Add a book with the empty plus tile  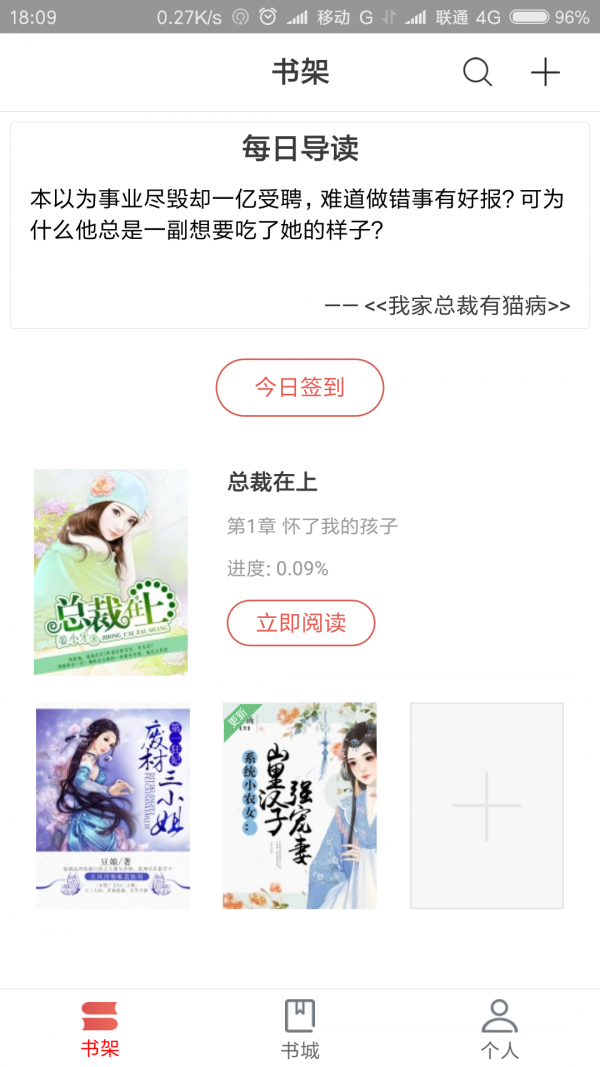click(487, 806)
